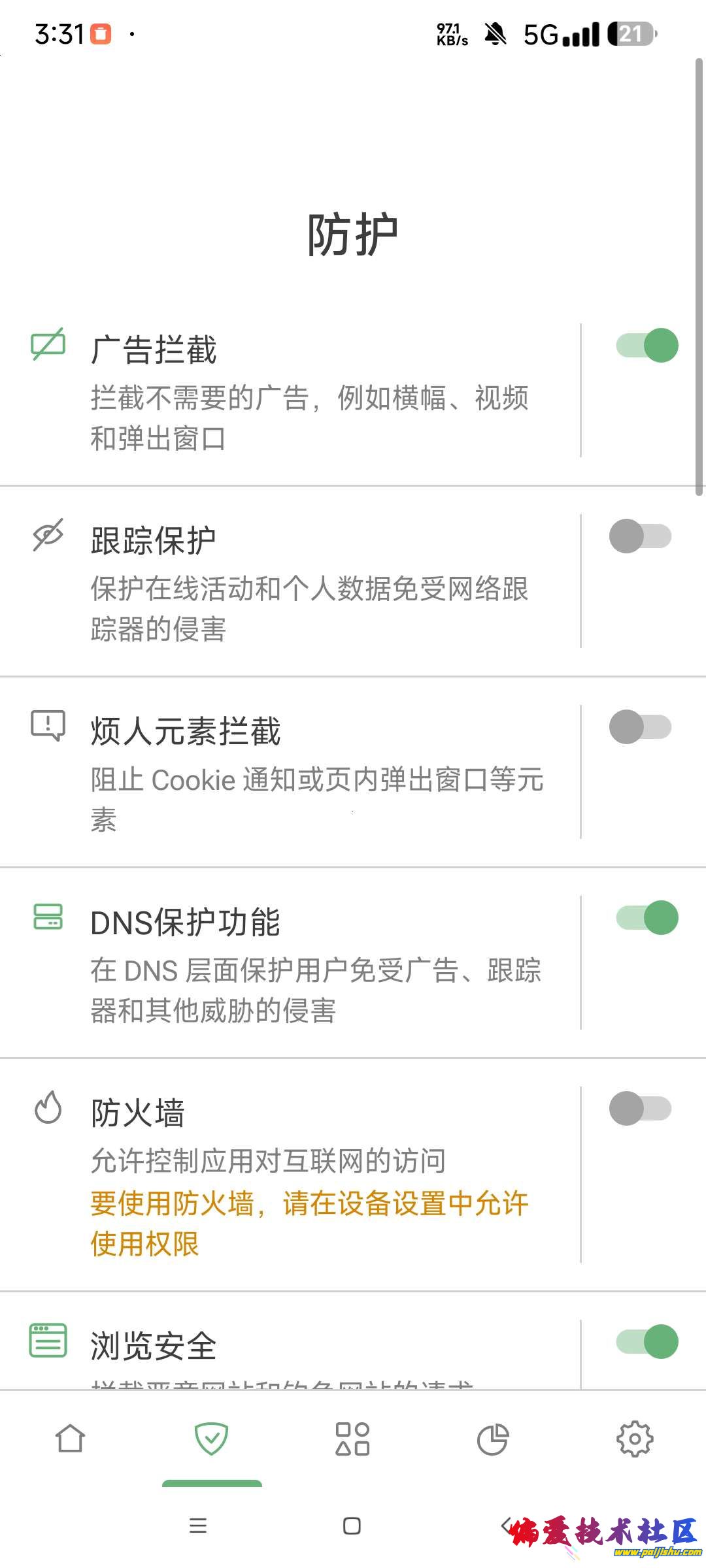Turn off the 浏览安全 switch

pyautogui.click(x=647, y=1341)
